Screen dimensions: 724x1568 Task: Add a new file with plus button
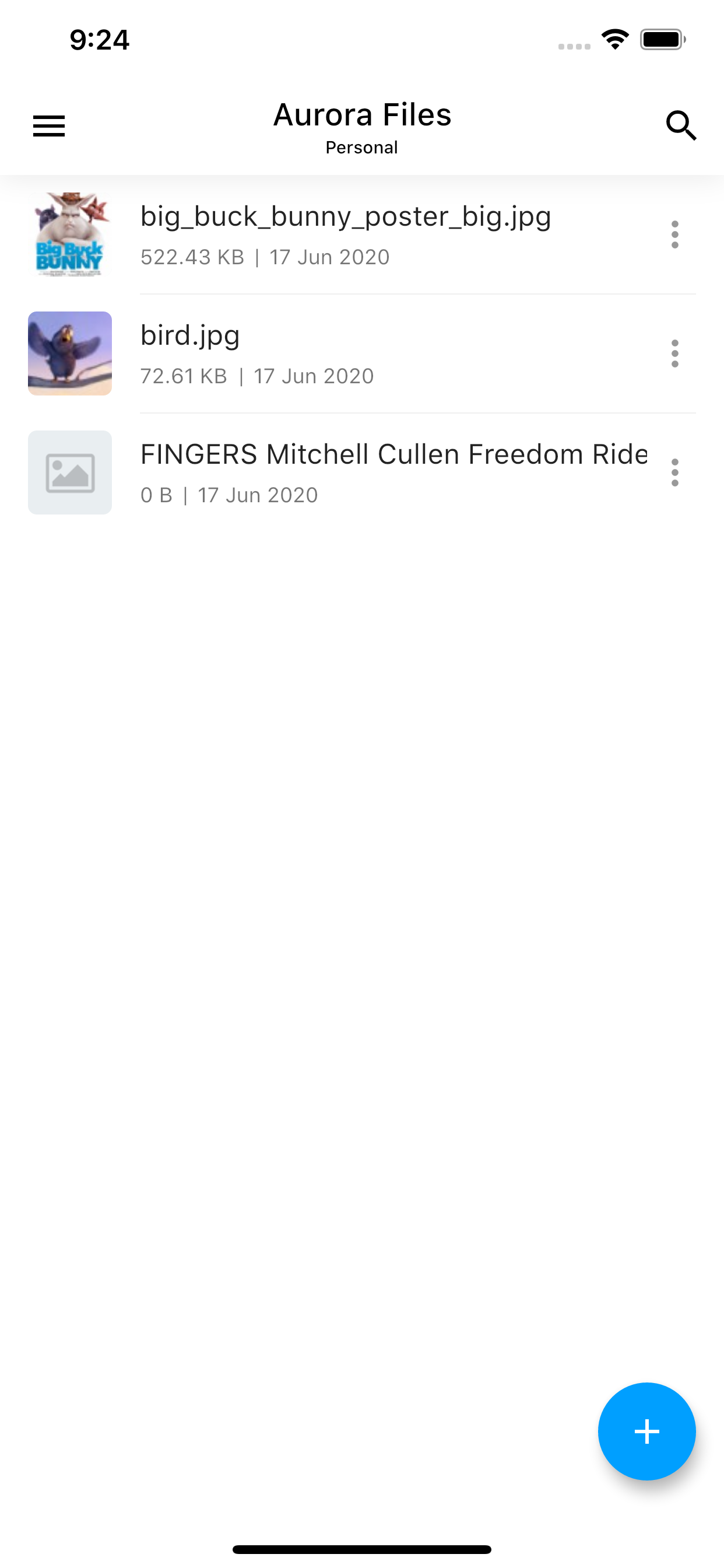pyautogui.click(x=646, y=1431)
